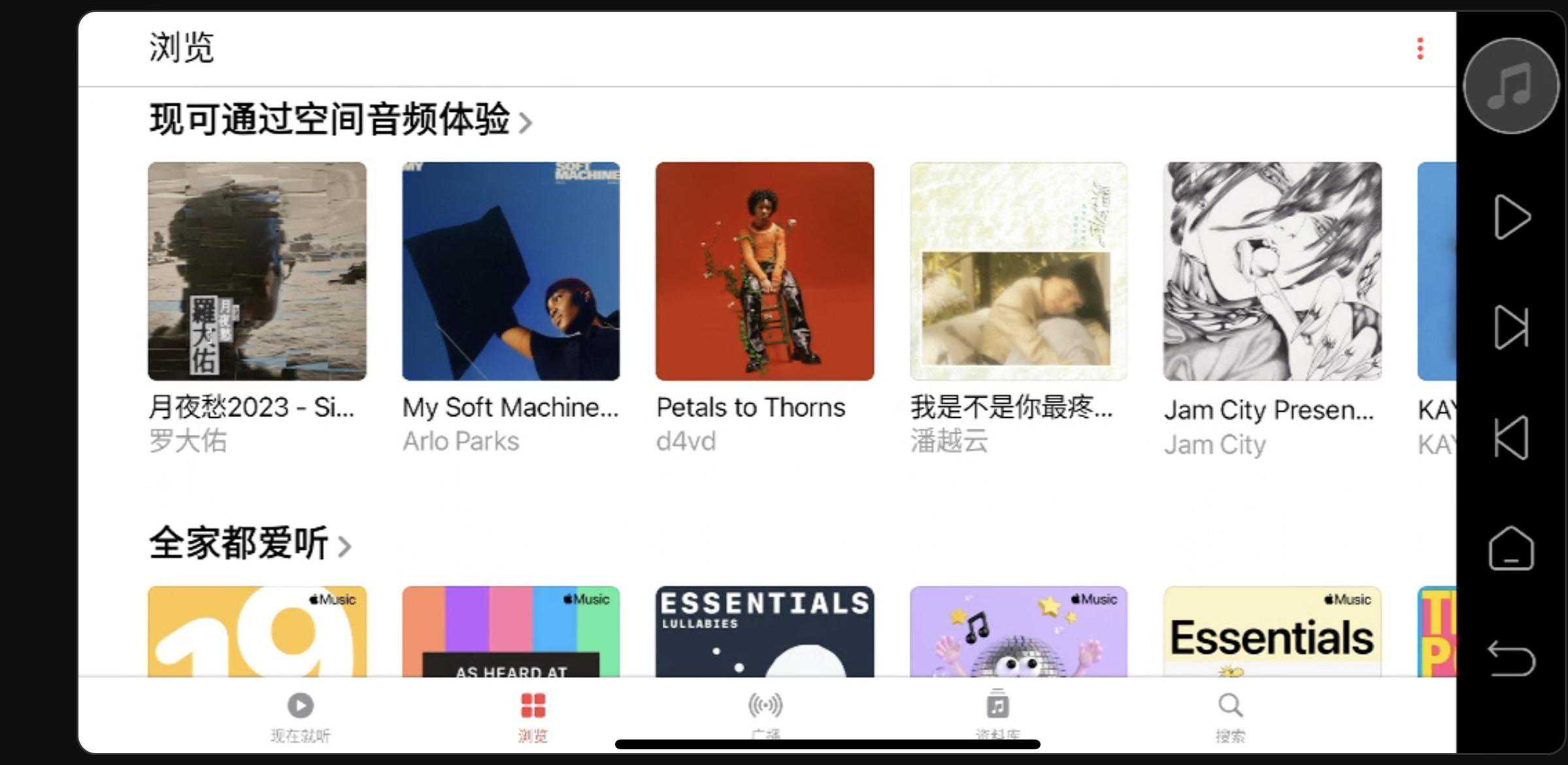Switch to the 广播 tab
1568x765 pixels.
tap(765, 715)
